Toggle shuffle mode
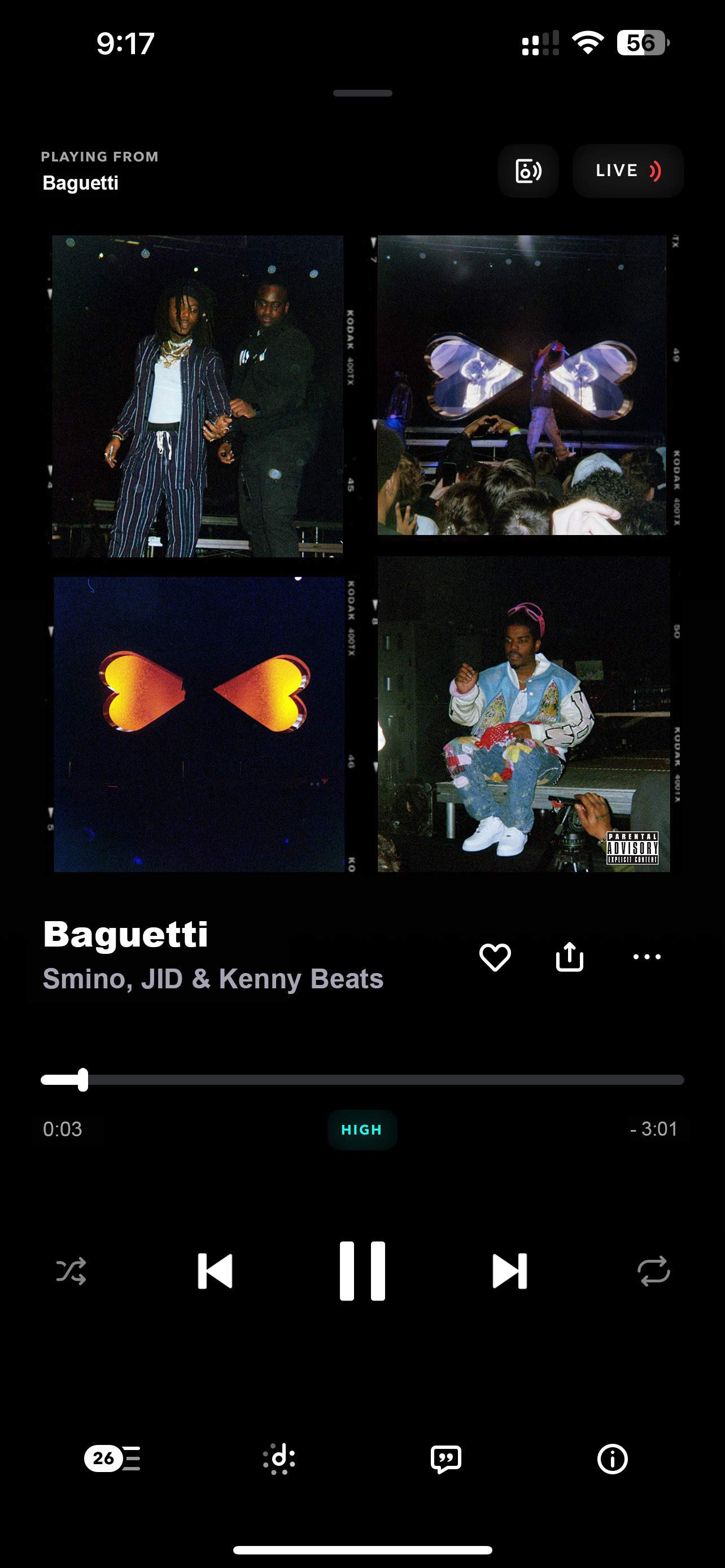This screenshot has height=1568, width=725. point(71,1271)
